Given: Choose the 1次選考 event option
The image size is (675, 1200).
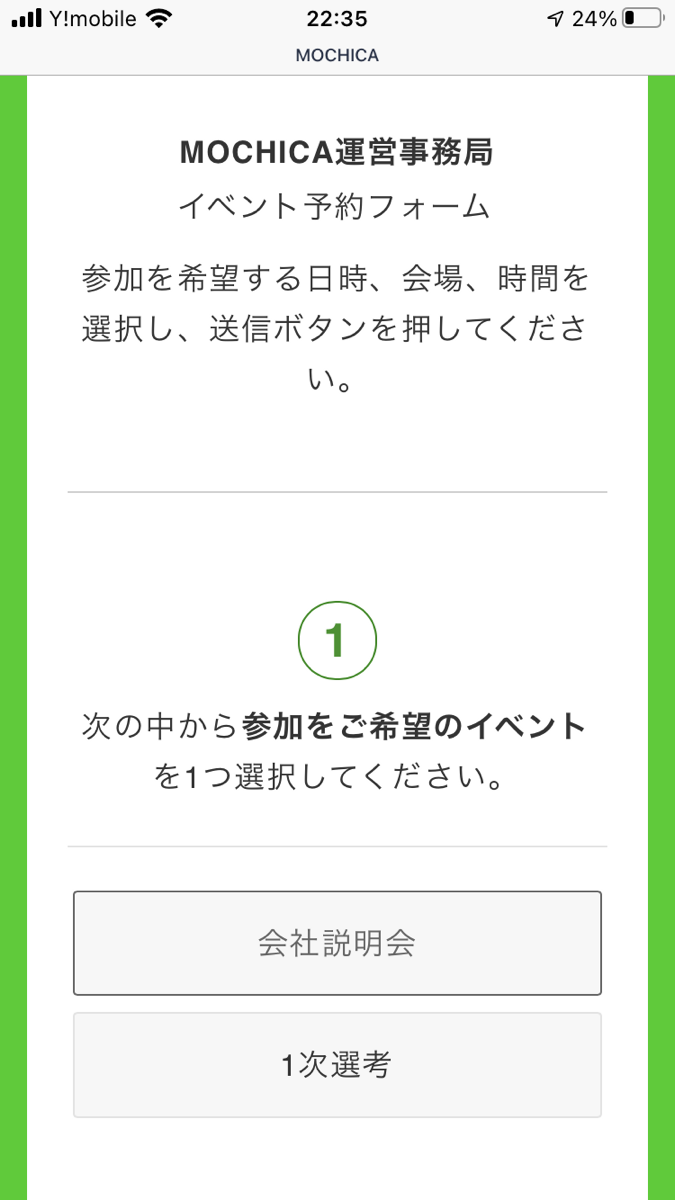Looking at the screenshot, I should click(x=337, y=1065).
